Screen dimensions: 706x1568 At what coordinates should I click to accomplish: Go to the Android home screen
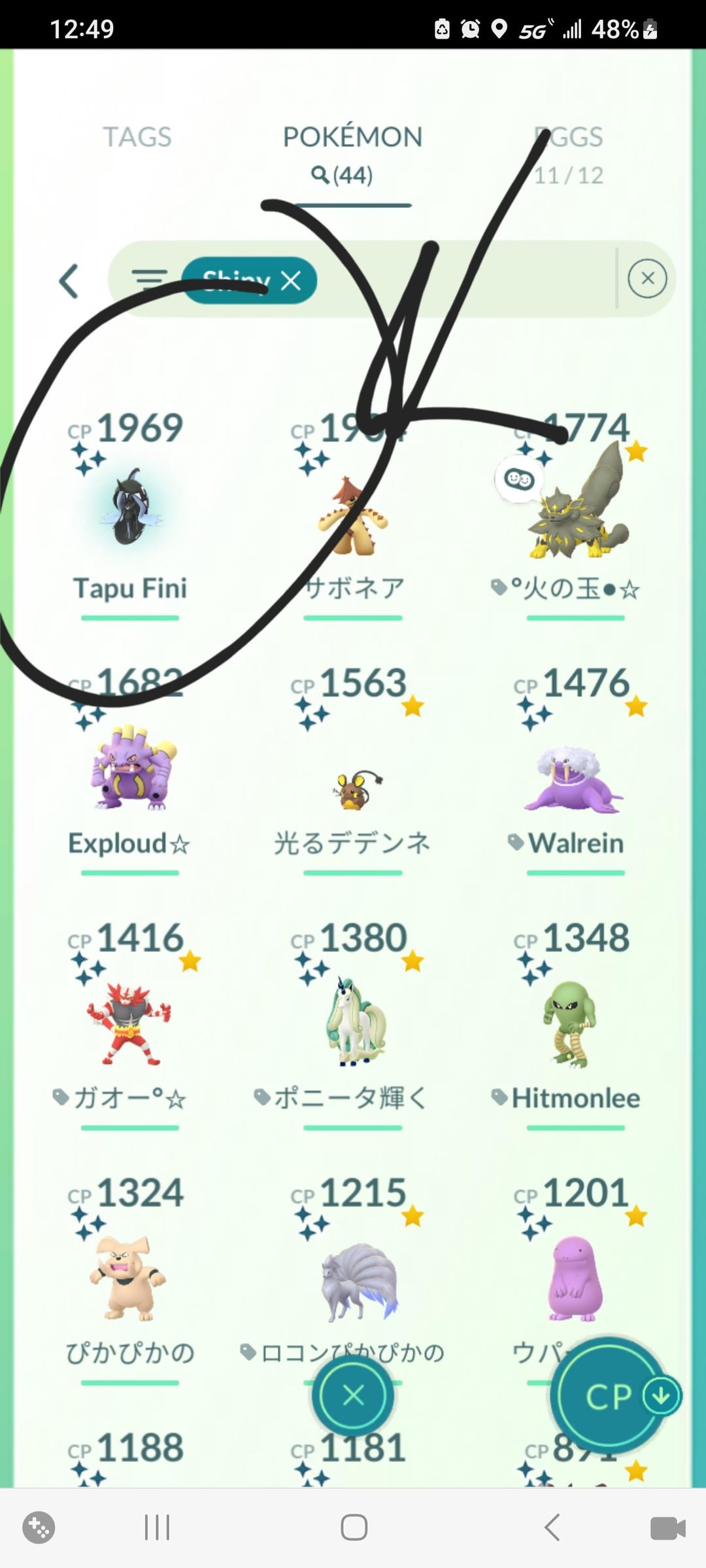(354, 1527)
